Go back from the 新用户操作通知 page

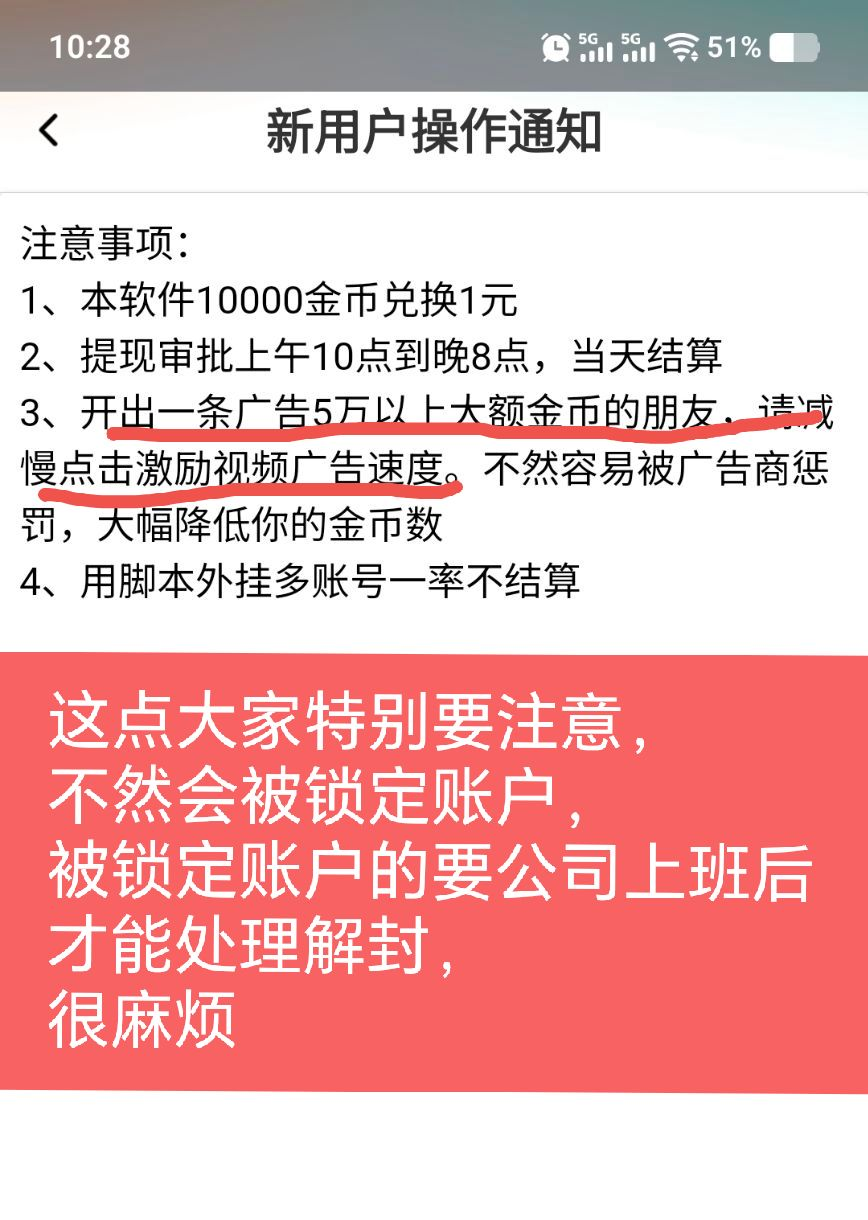48,131
